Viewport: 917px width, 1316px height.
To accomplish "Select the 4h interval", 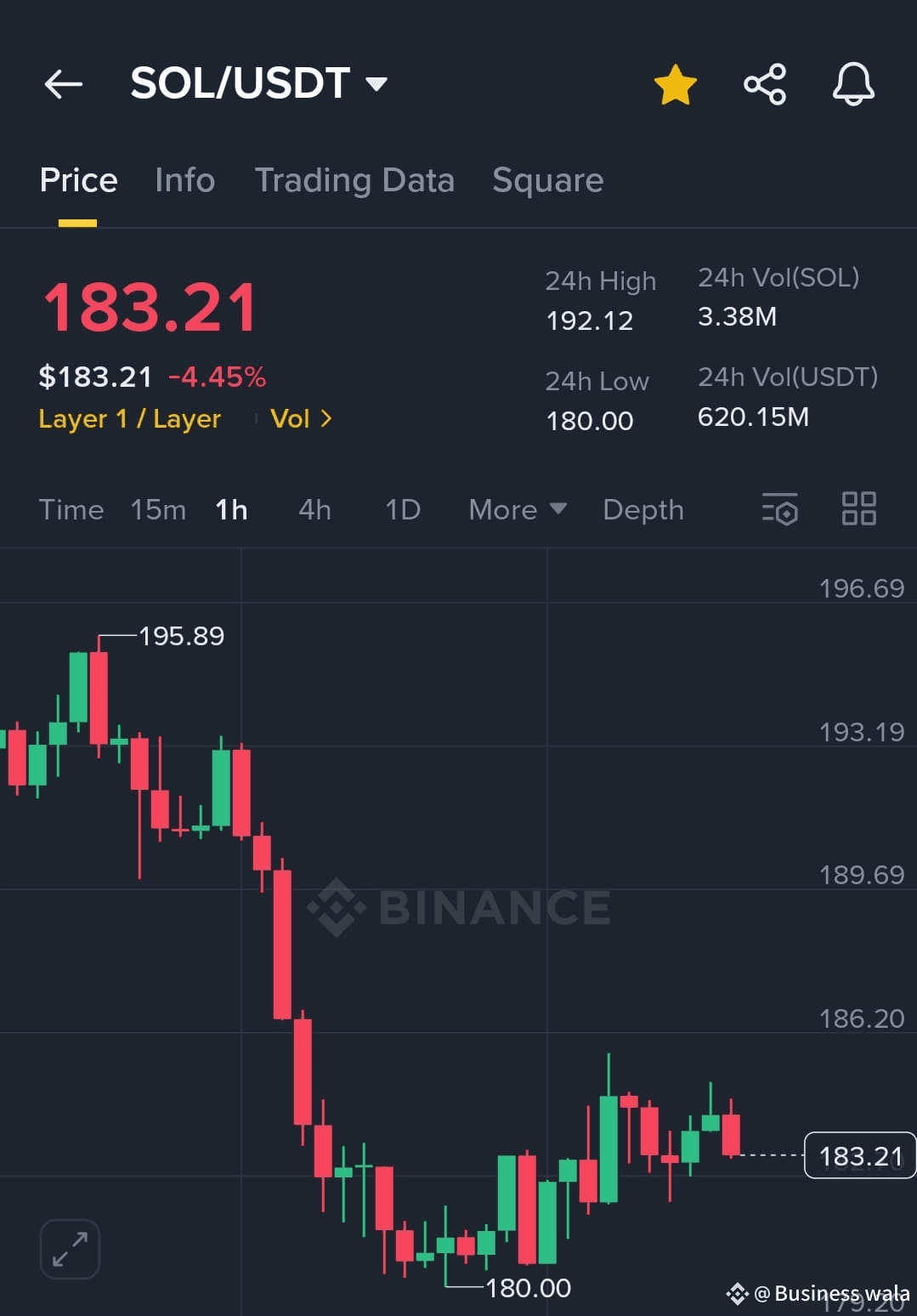I will coord(314,510).
